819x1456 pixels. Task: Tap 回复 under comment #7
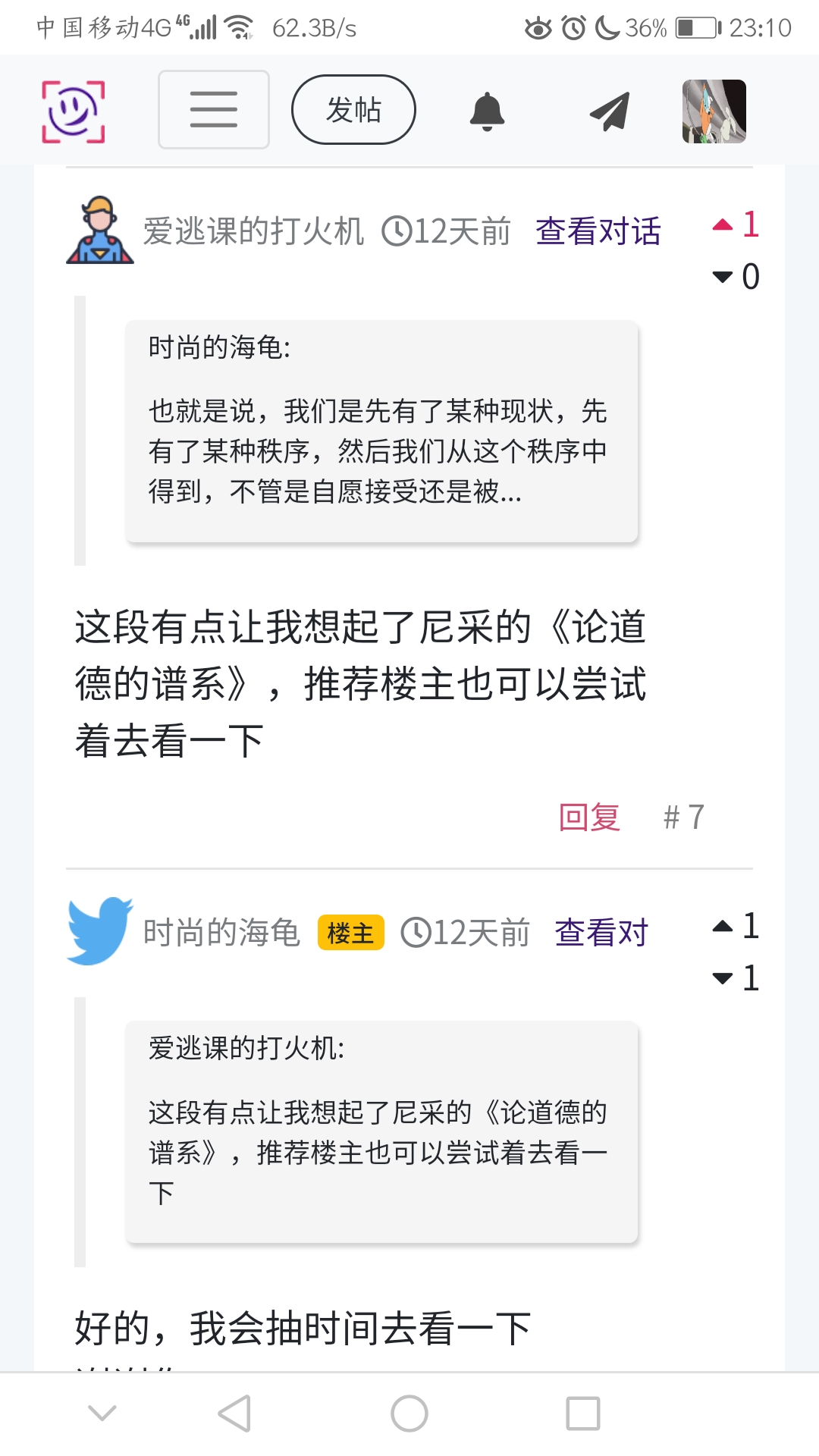point(589,817)
